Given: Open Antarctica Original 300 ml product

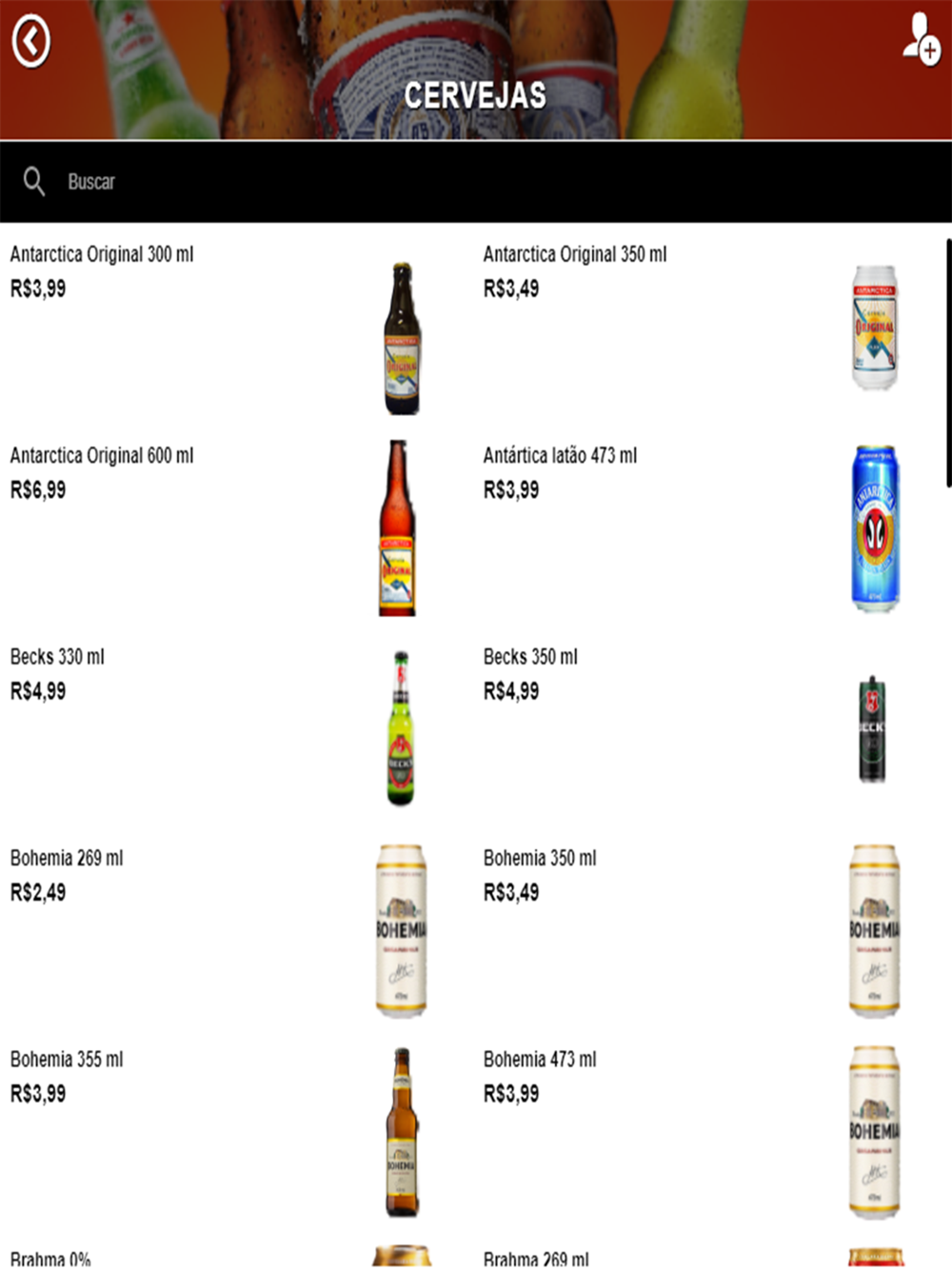Looking at the screenshot, I should 102,255.
